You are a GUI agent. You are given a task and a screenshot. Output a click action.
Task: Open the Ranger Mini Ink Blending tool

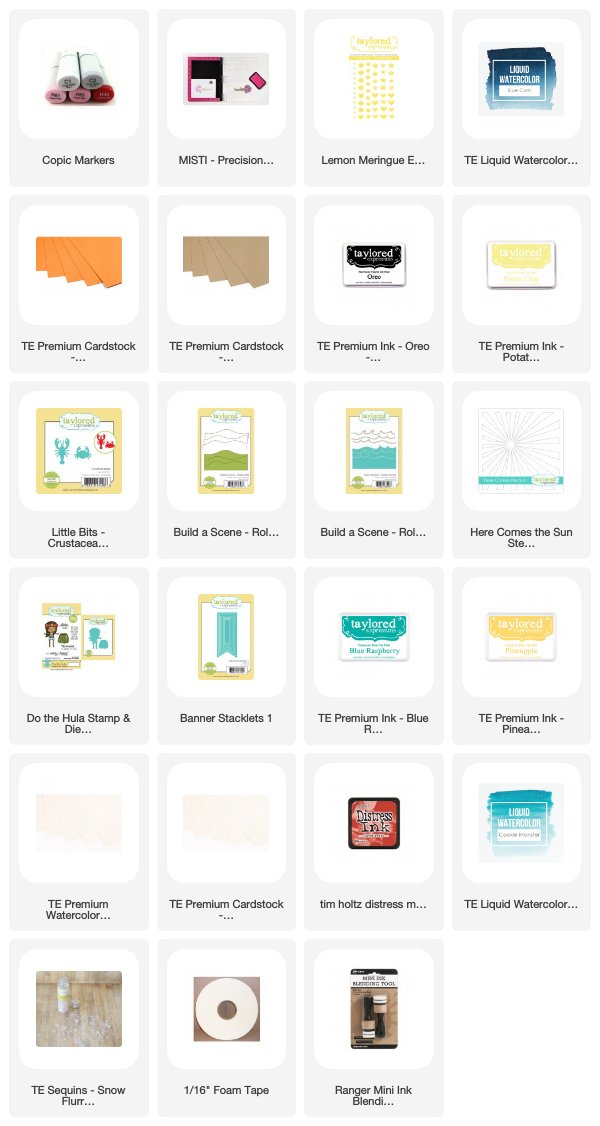[373, 1028]
